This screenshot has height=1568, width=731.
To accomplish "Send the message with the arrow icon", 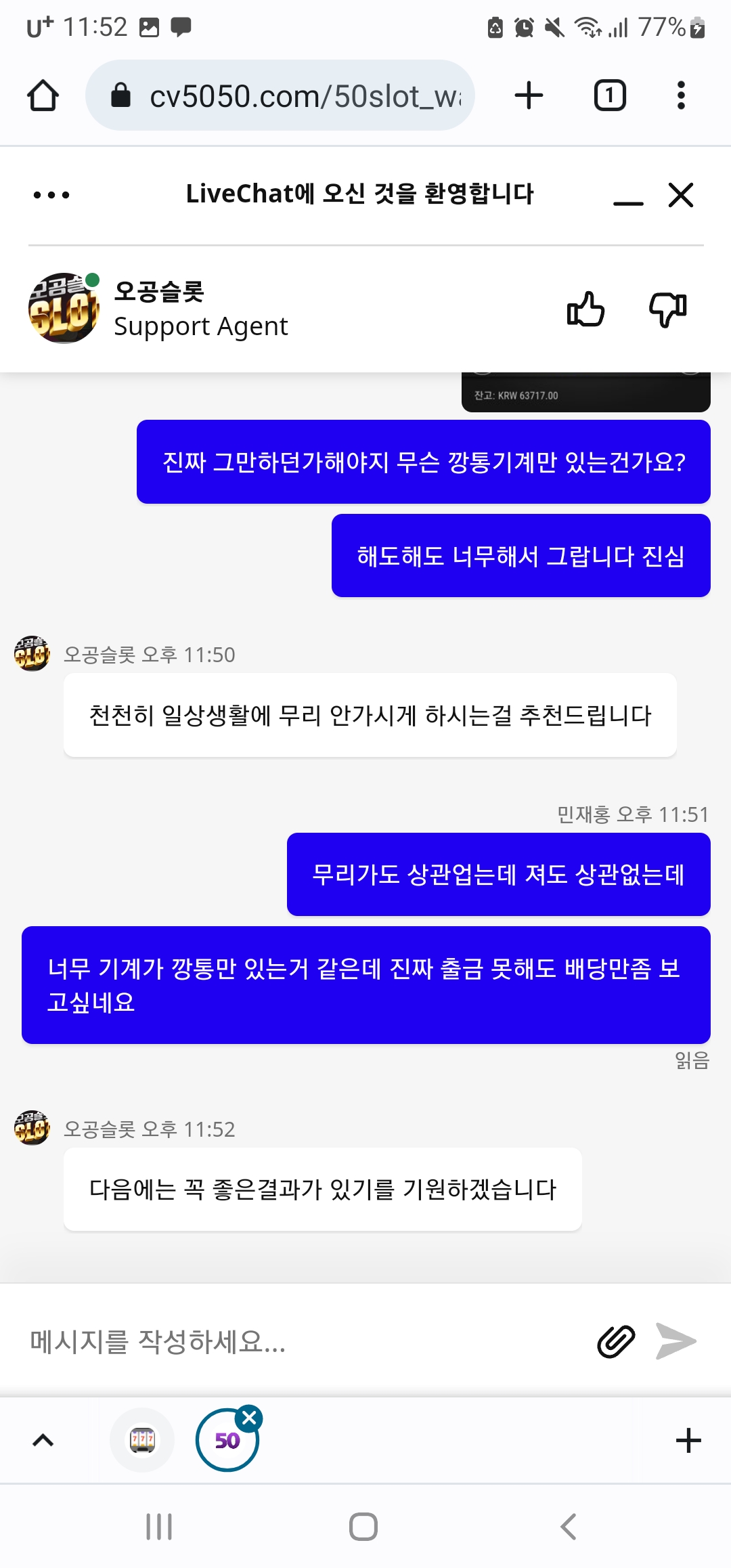I will (676, 1341).
